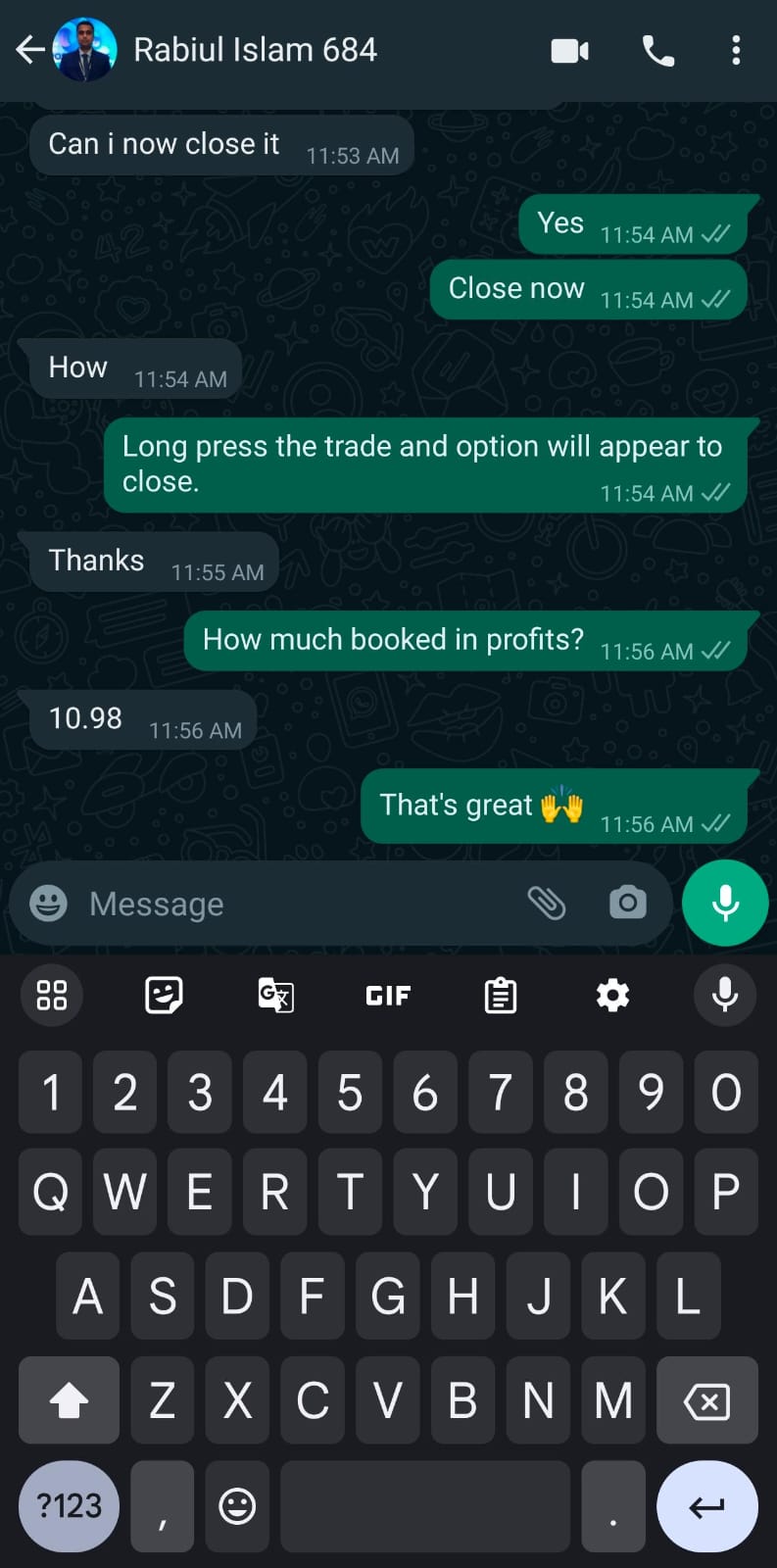The width and height of the screenshot is (777, 1568).
Task: Start keyboard voice typing microphone
Action: point(725,996)
